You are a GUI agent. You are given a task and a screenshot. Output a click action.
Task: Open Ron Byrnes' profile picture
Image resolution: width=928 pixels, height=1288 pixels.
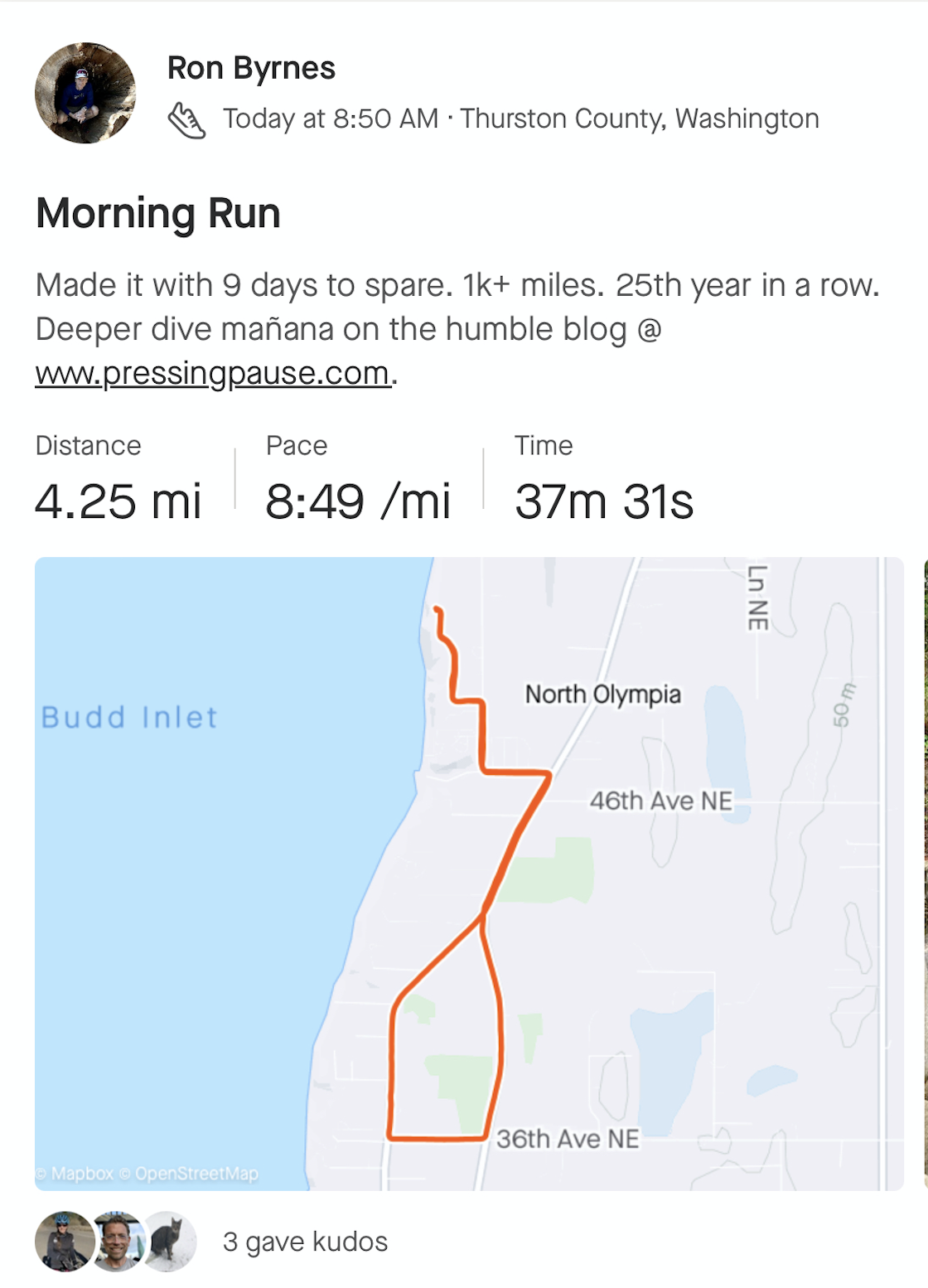tap(85, 94)
